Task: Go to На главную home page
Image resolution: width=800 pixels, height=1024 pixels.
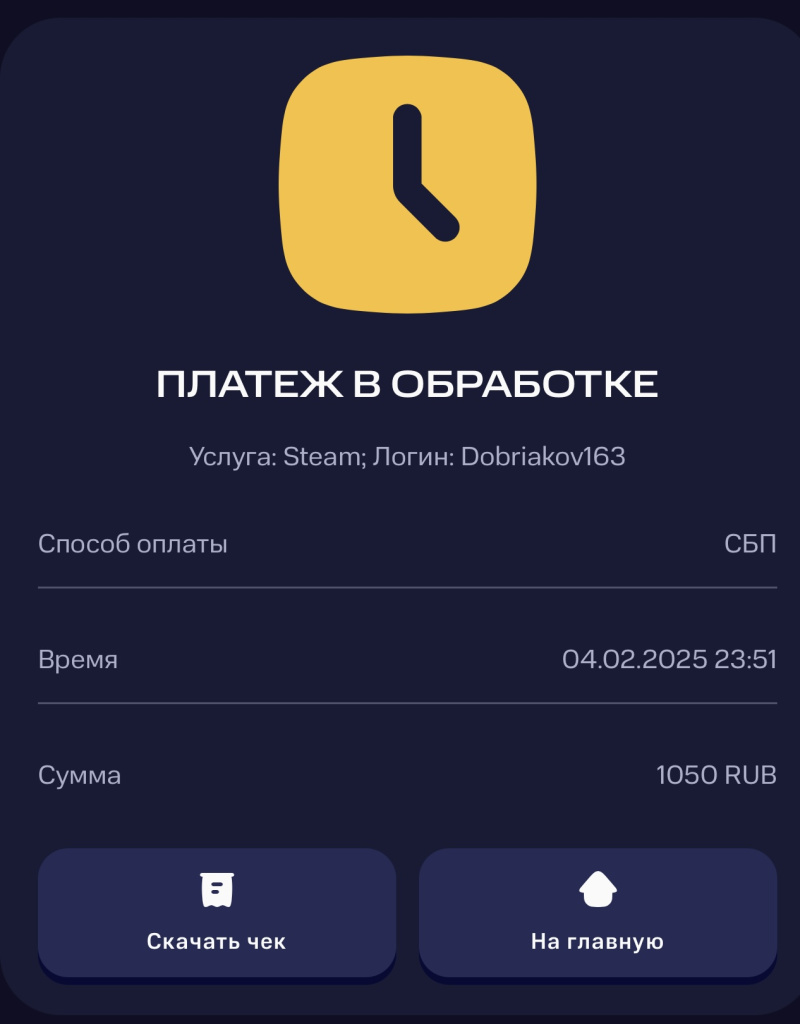Action: click(x=597, y=912)
